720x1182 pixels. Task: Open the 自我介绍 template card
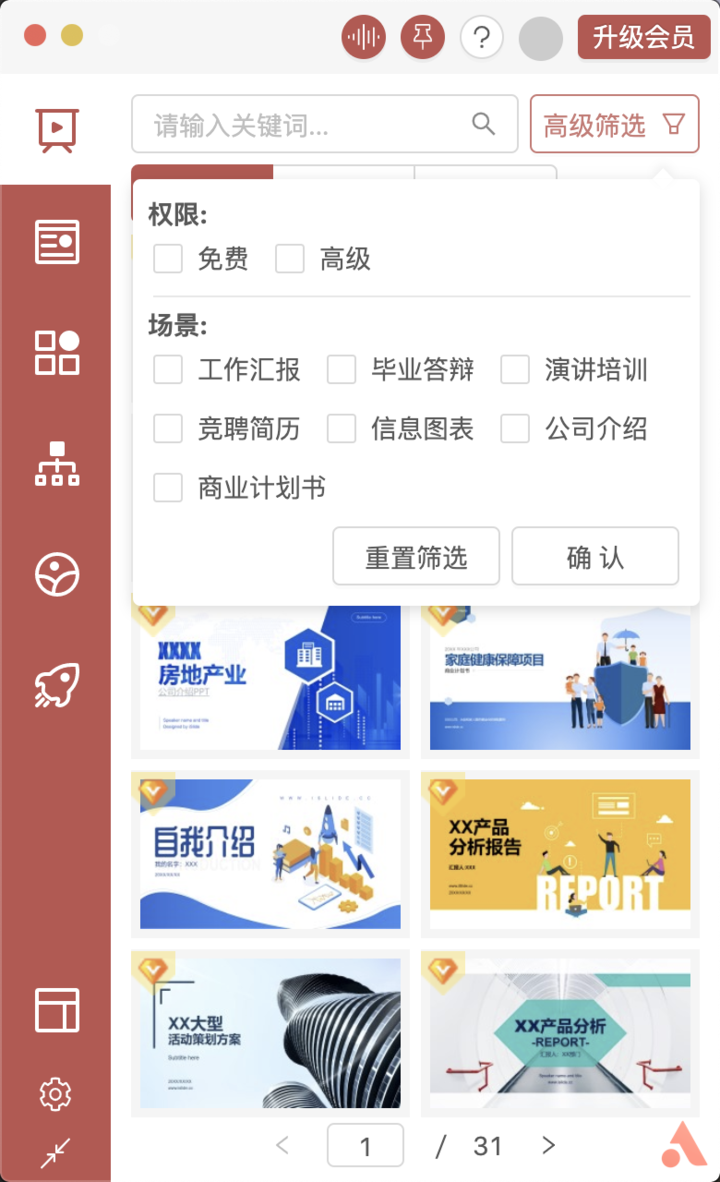(270, 855)
